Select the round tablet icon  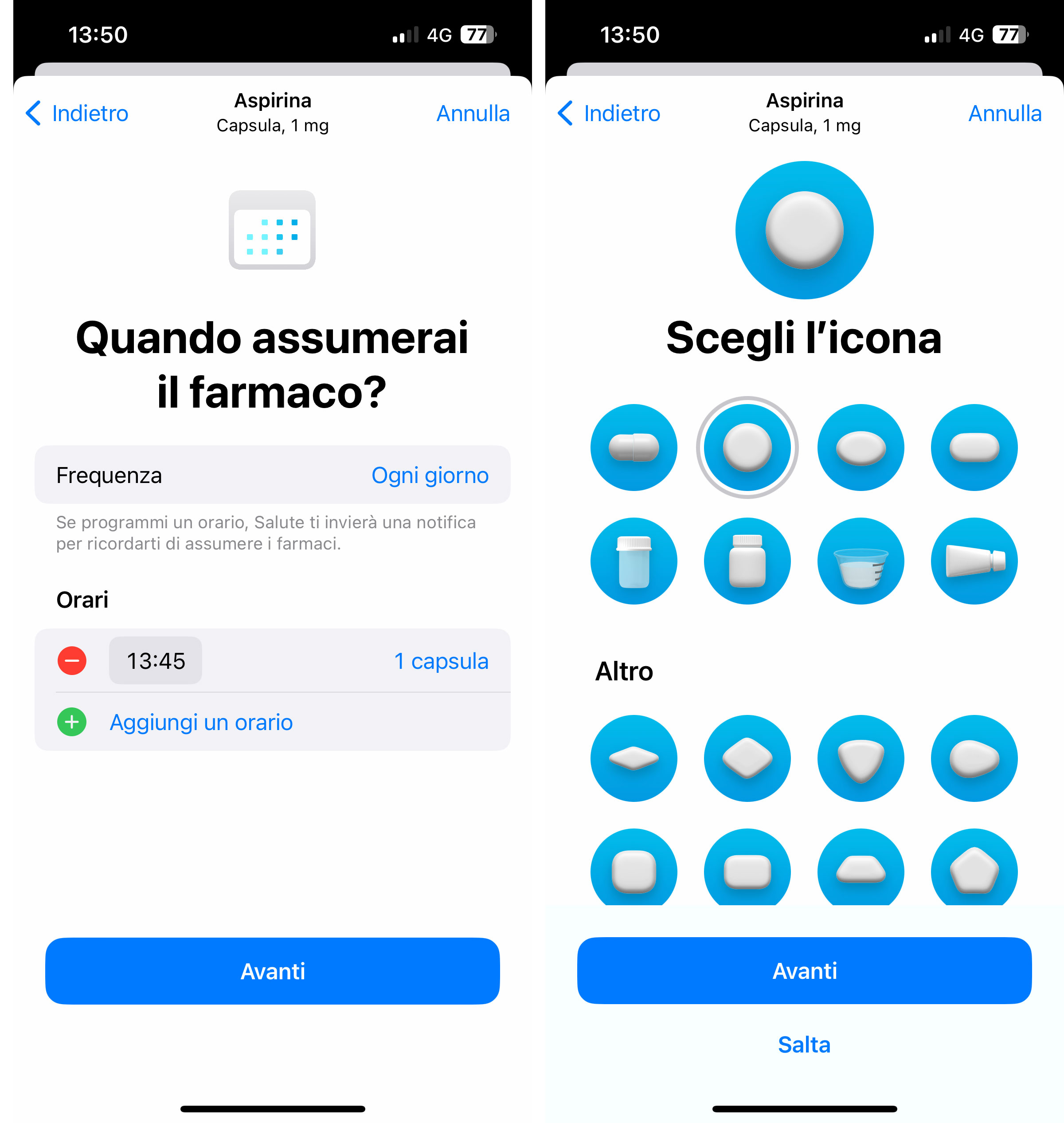tap(747, 447)
